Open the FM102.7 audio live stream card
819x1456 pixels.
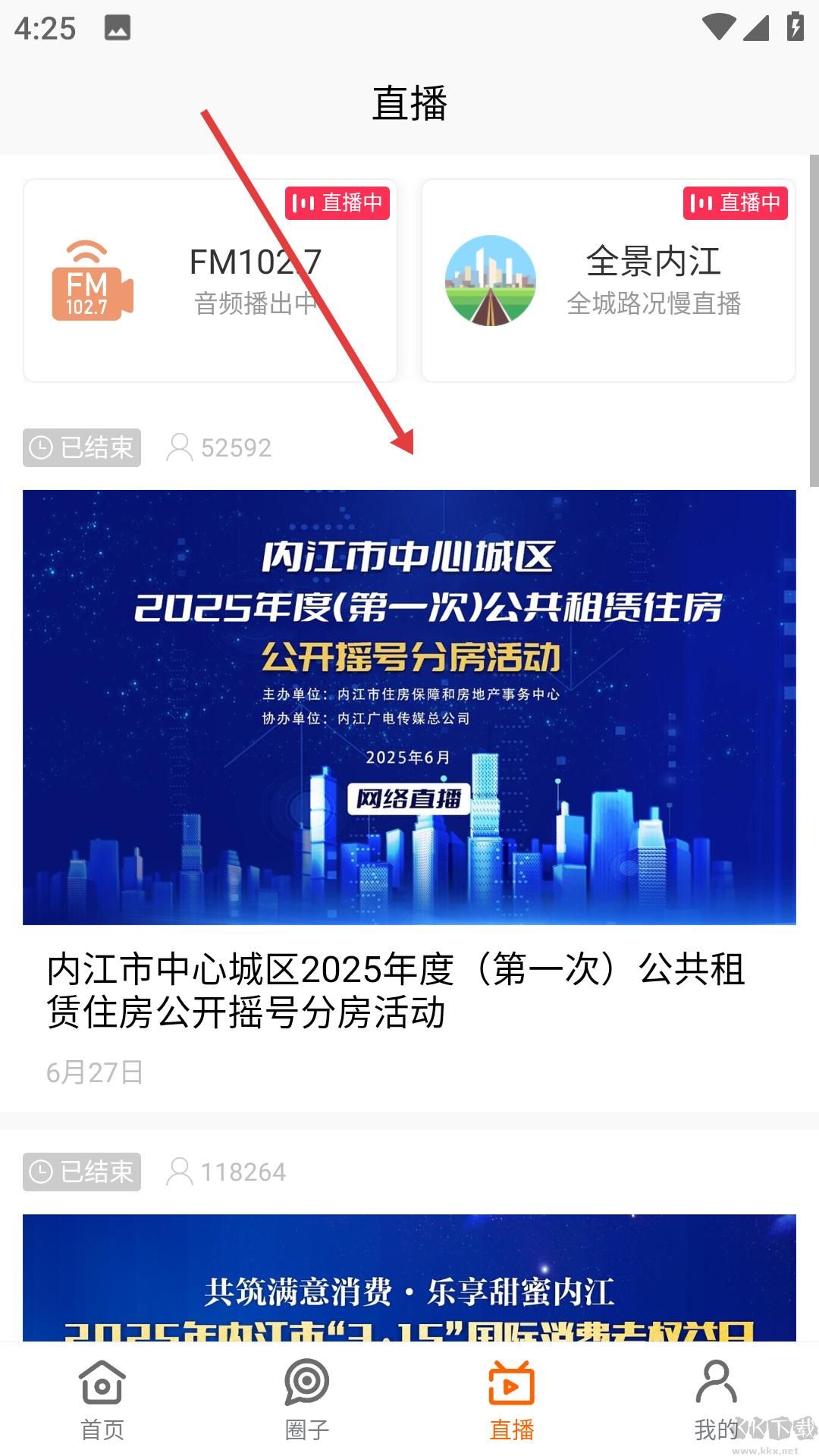(x=210, y=281)
